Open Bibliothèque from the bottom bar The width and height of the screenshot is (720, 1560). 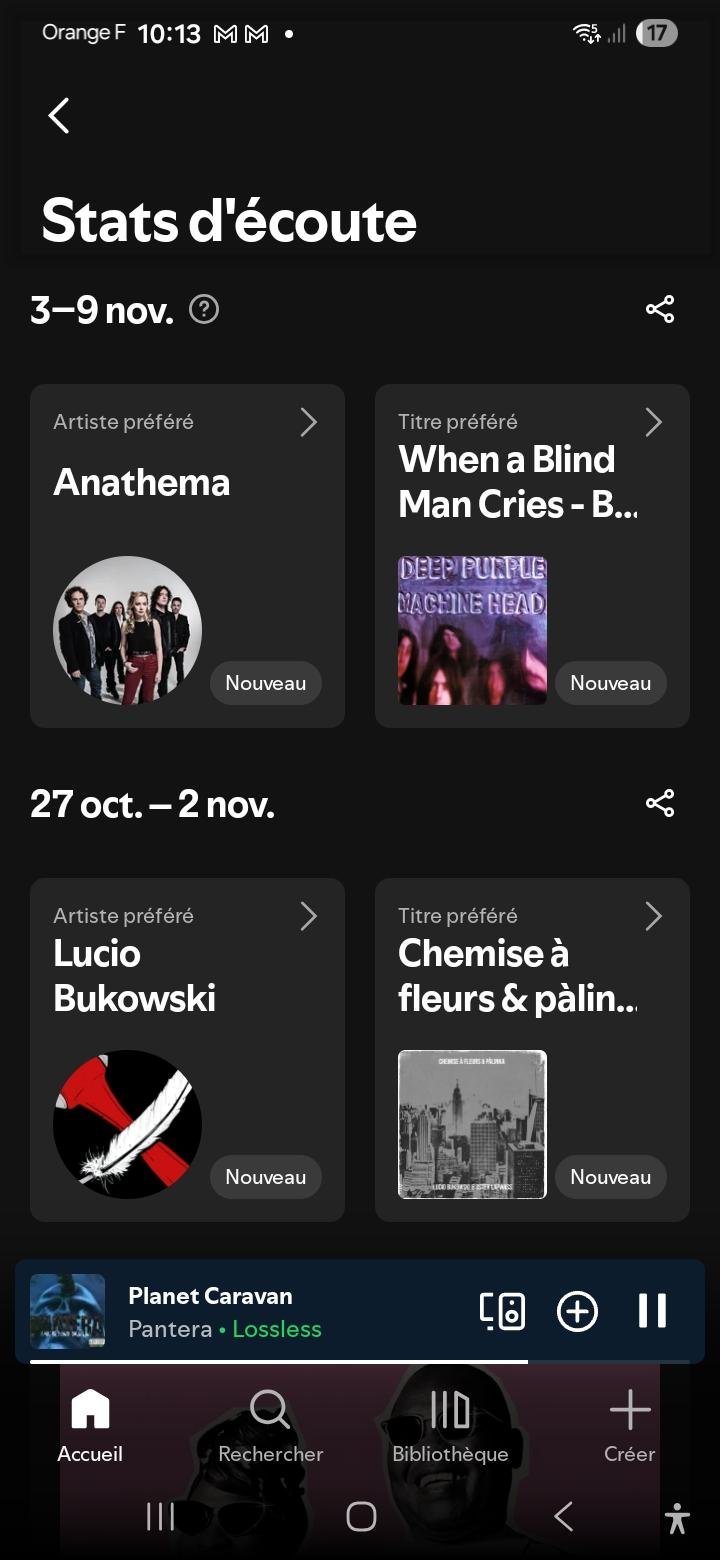tap(449, 1422)
